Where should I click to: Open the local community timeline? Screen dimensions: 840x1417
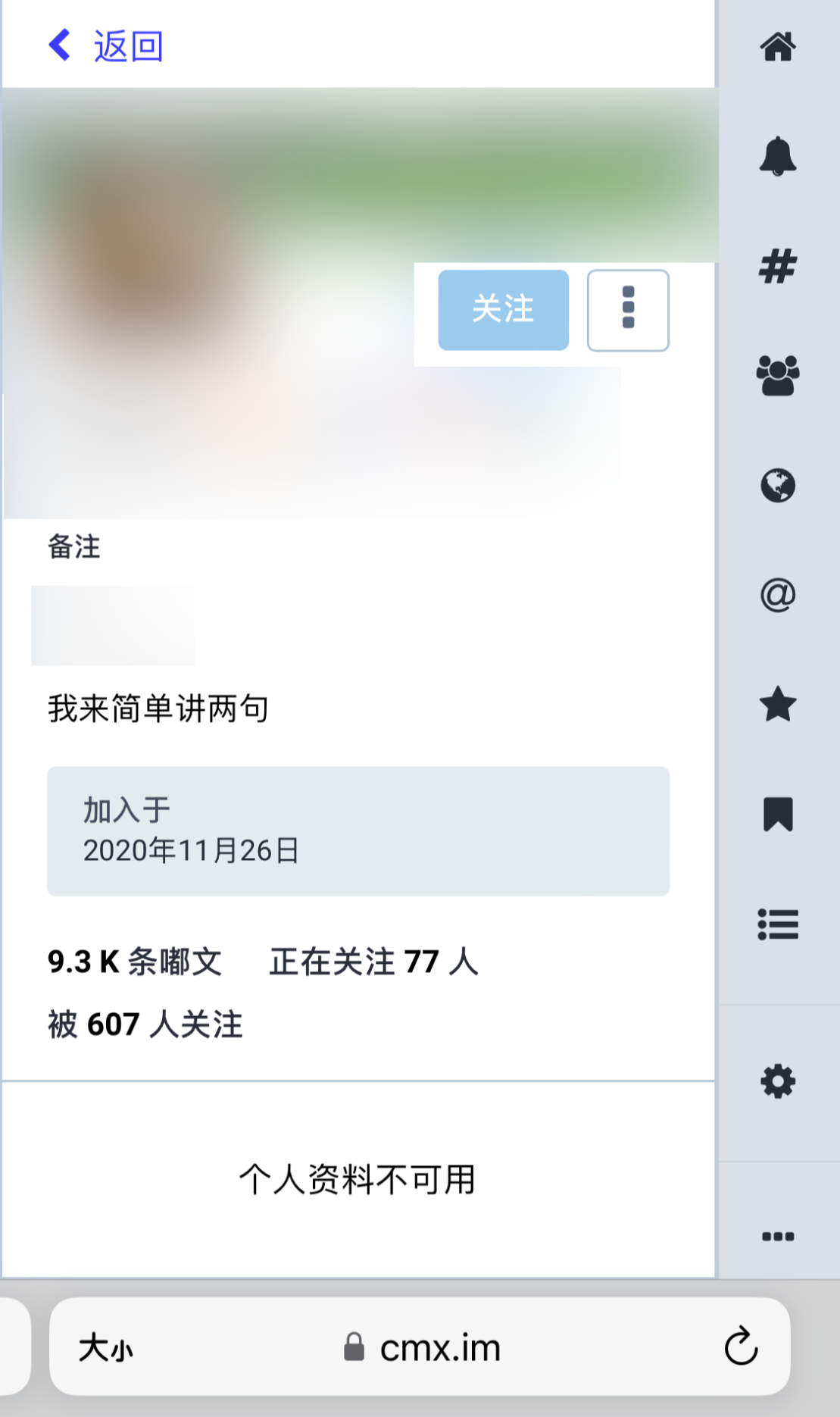[x=778, y=376]
